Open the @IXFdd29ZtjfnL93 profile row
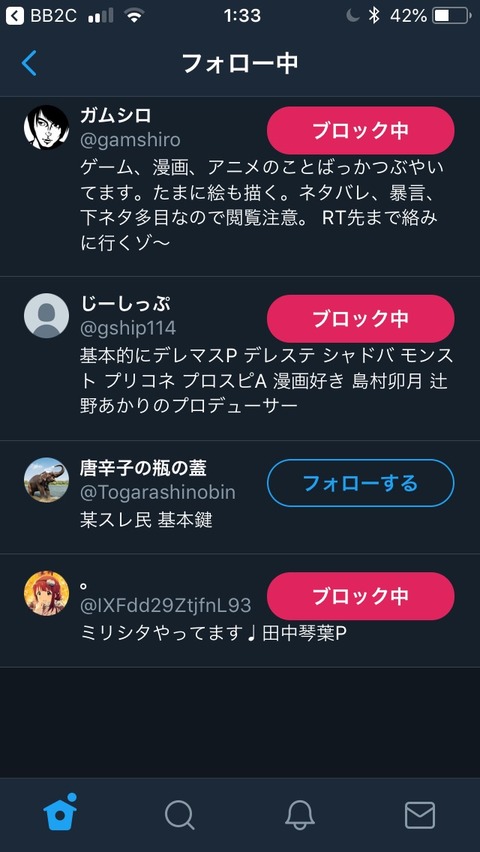Viewport: 480px width, 852px height. point(240,611)
